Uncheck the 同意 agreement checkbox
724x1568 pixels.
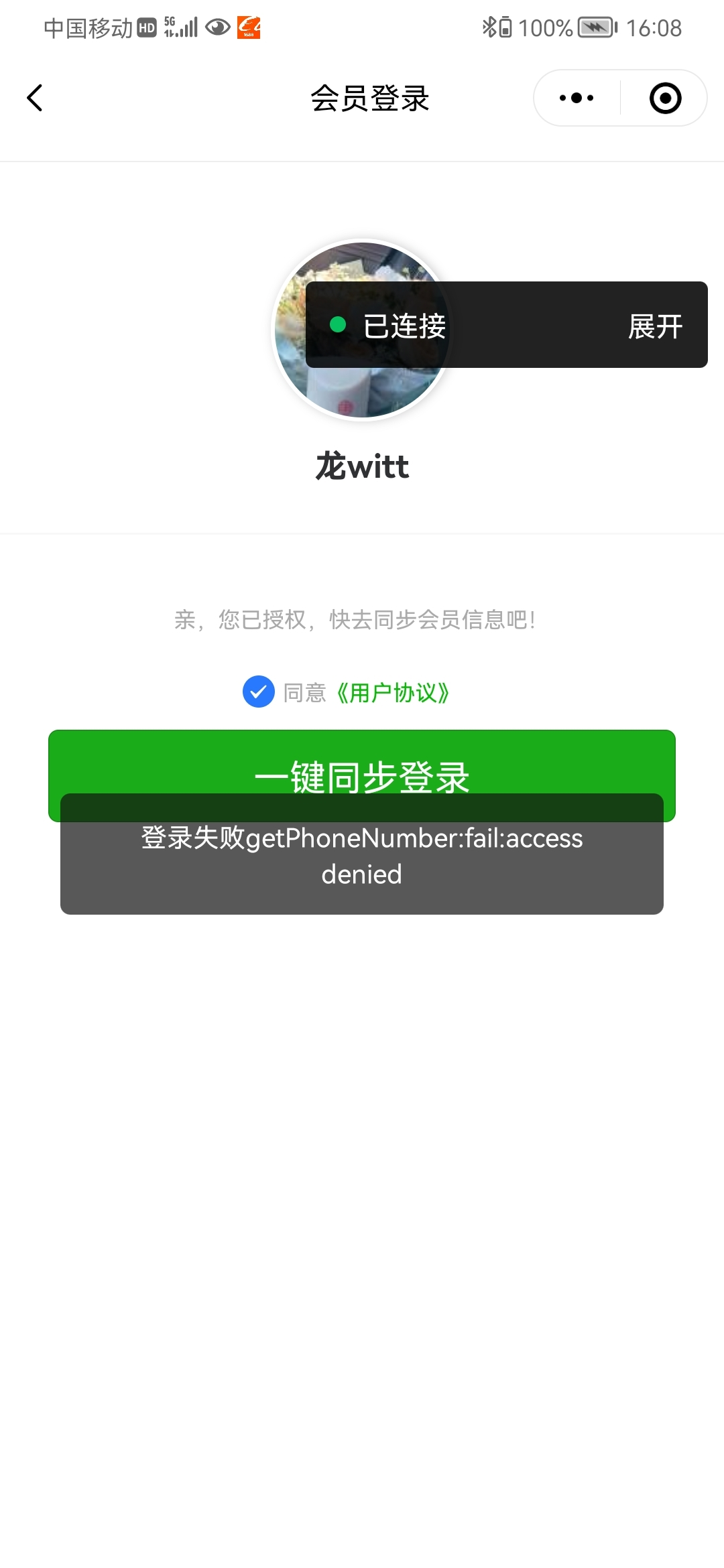(258, 692)
